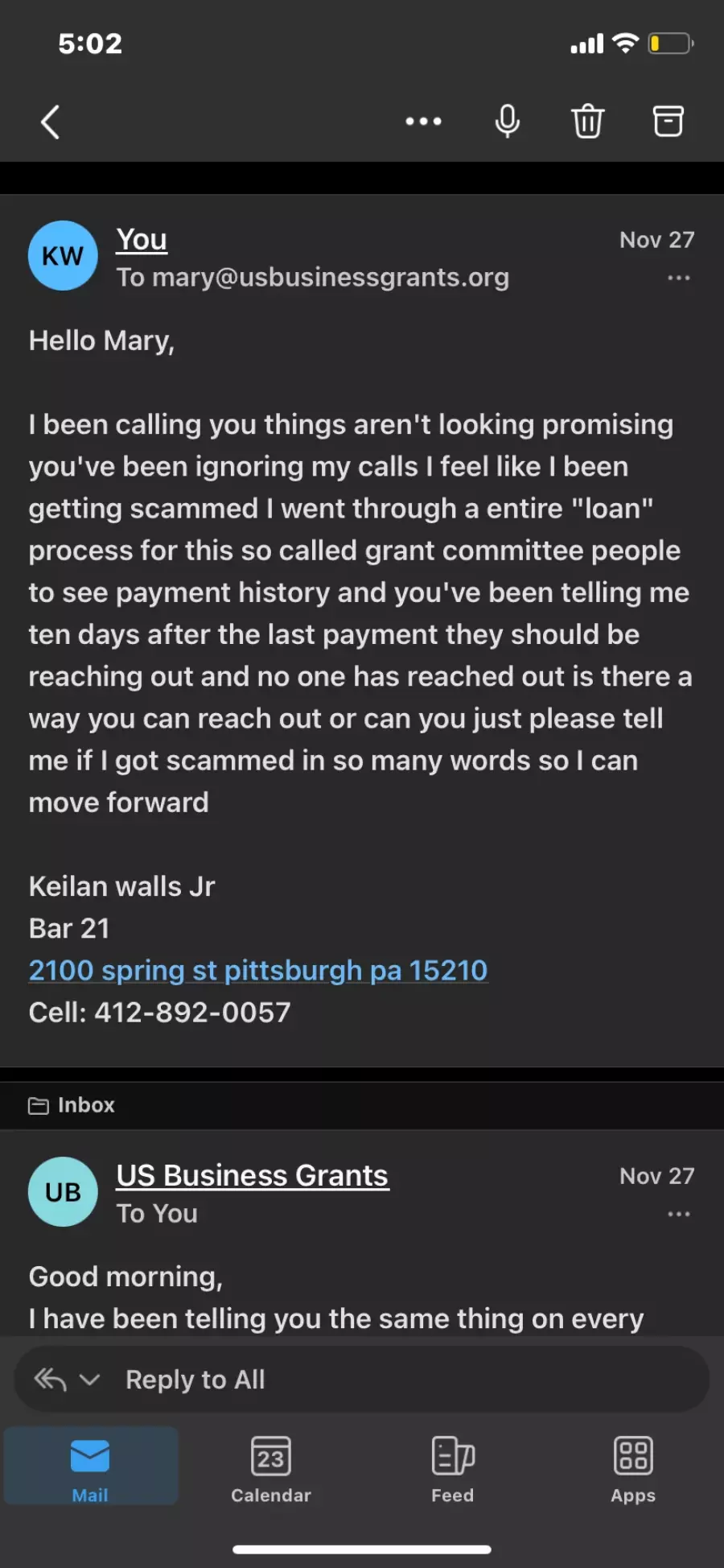Go back to the message list
The height and width of the screenshot is (1568, 724).
point(50,122)
